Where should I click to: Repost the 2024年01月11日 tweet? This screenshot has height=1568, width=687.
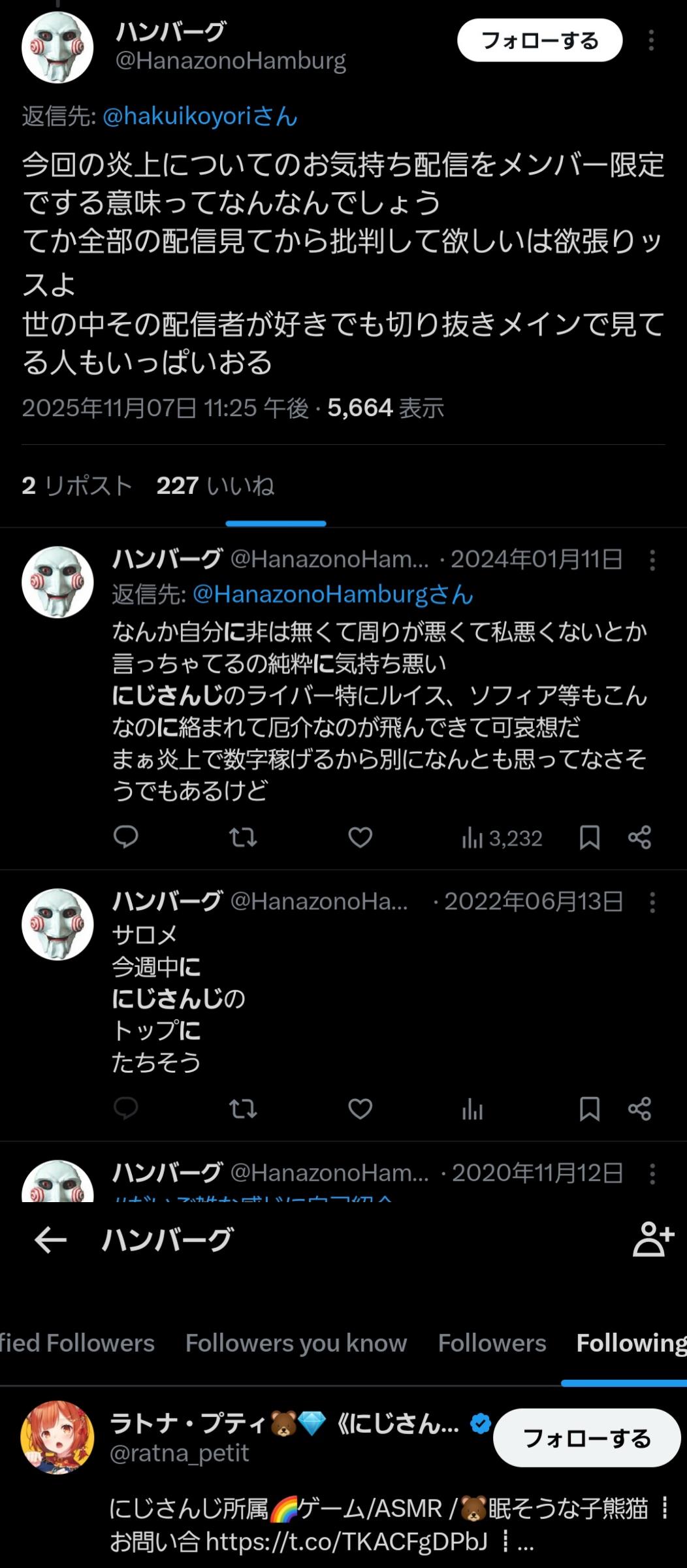(243, 837)
